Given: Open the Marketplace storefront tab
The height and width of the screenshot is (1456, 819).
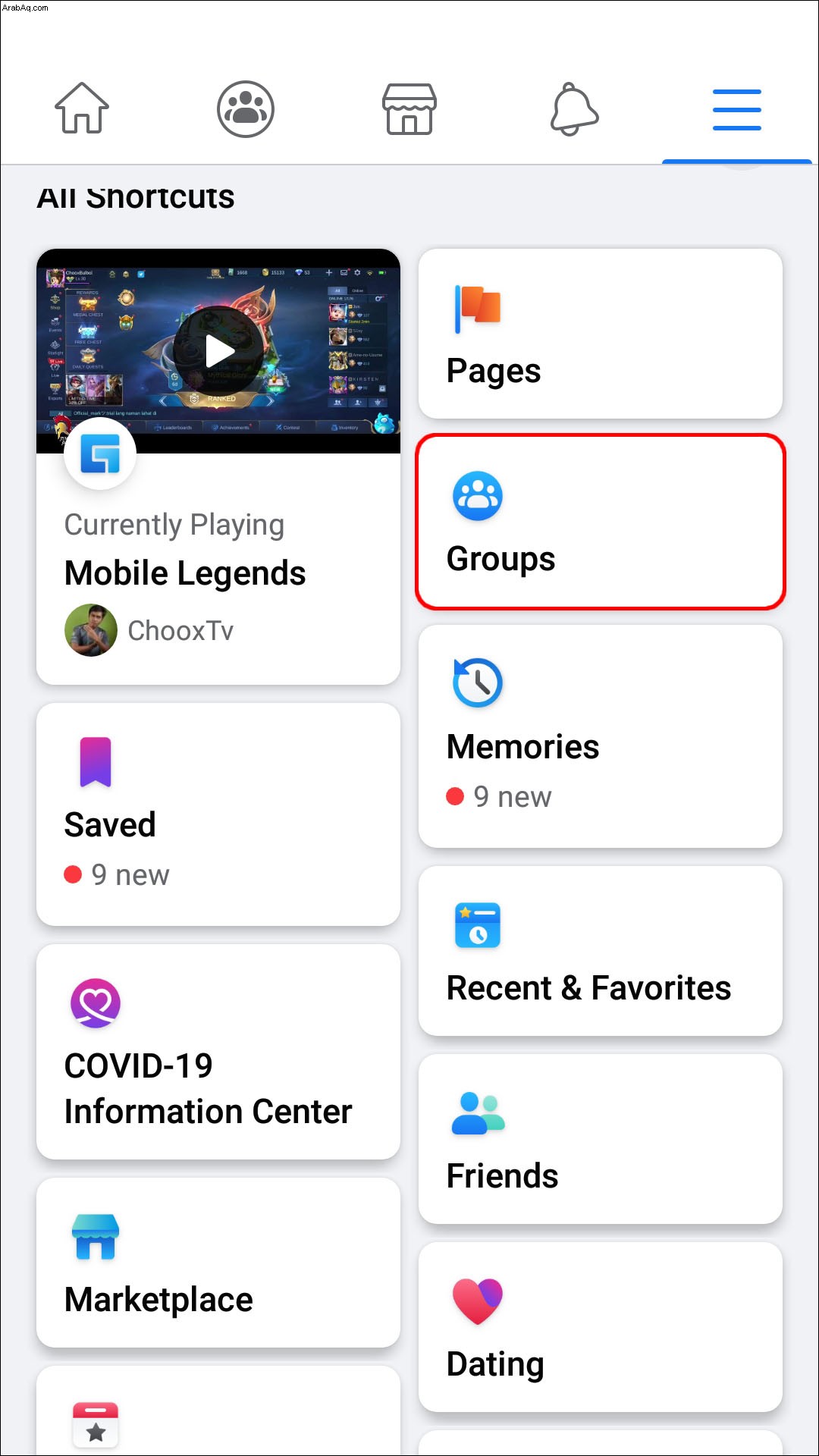Looking at the screenshot, I should (409, 108).
